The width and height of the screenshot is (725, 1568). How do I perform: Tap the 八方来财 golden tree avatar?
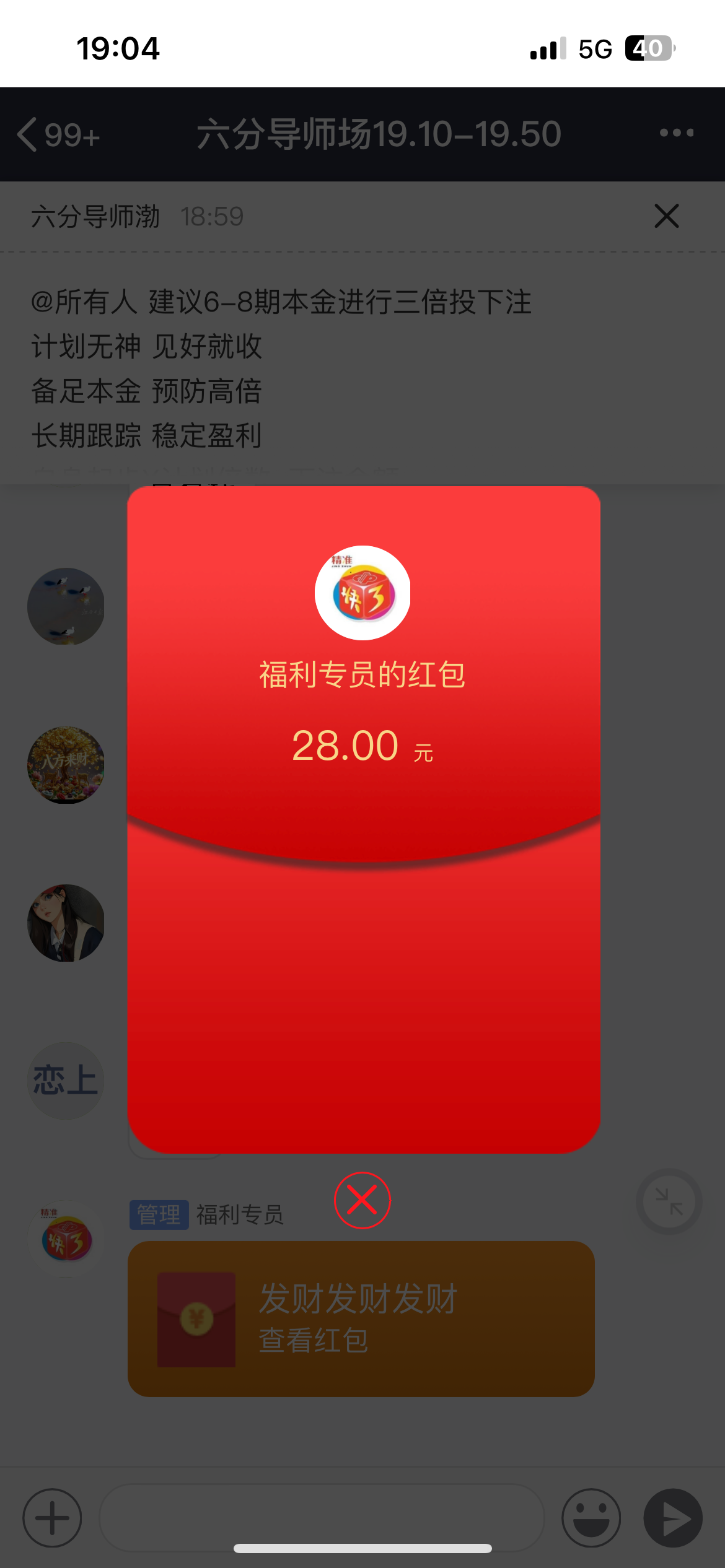65,765
